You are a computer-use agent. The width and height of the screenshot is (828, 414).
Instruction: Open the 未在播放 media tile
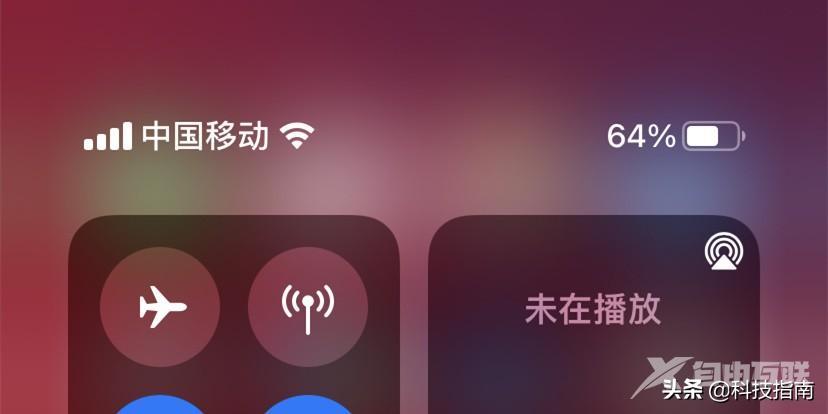[593, 310]
